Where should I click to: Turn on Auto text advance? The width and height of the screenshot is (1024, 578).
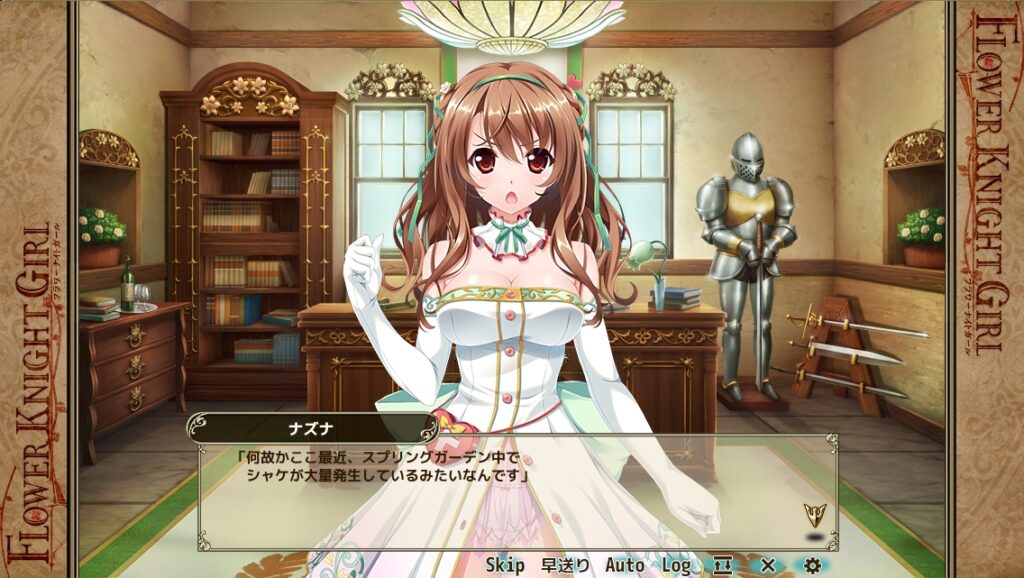pyautogui.click(x=624, y=565)
